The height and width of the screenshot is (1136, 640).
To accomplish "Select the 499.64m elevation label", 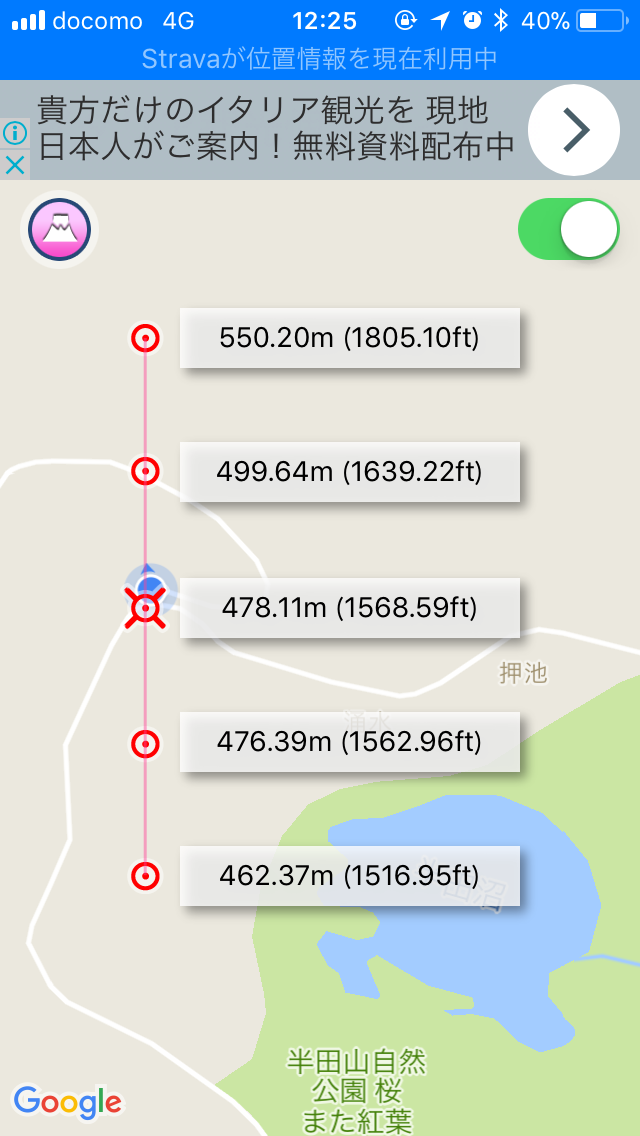I will tap(349, 472).
